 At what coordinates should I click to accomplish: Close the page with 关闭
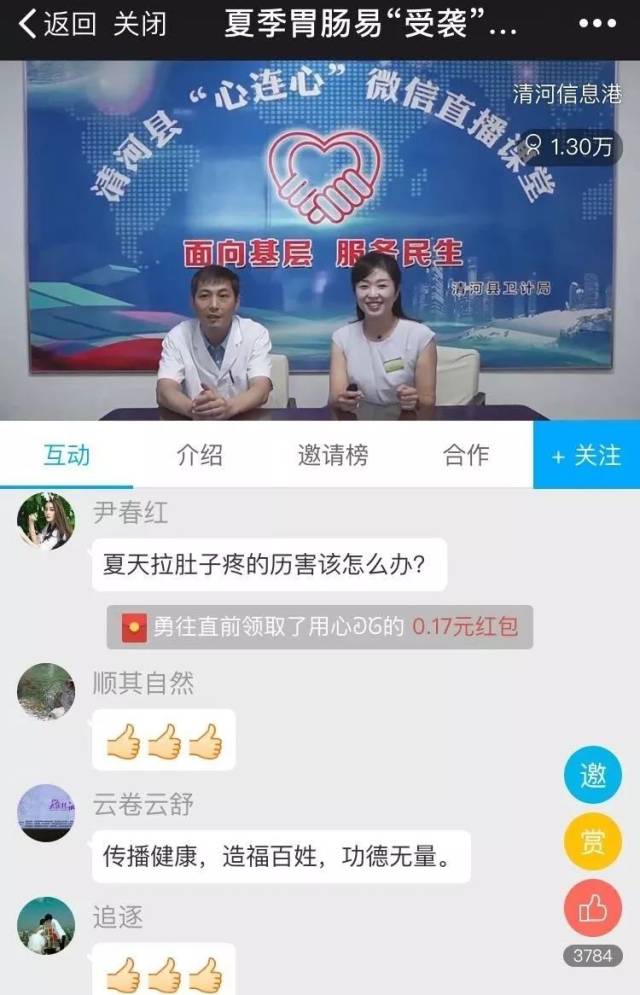(140, 24)
